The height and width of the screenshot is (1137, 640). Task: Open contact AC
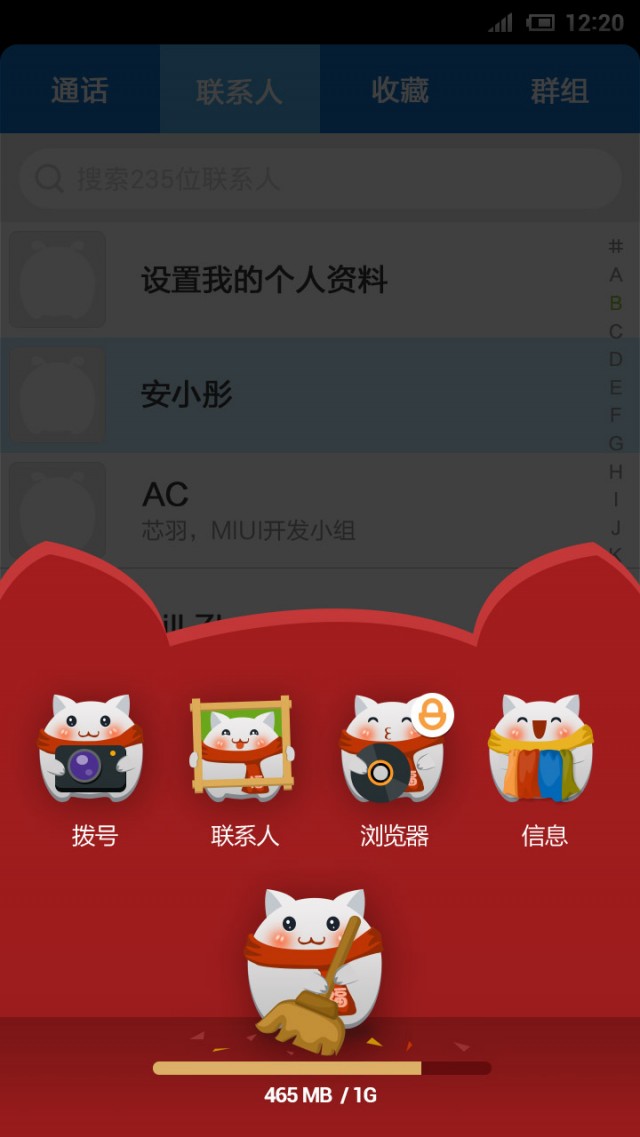(x=300, y=510)
